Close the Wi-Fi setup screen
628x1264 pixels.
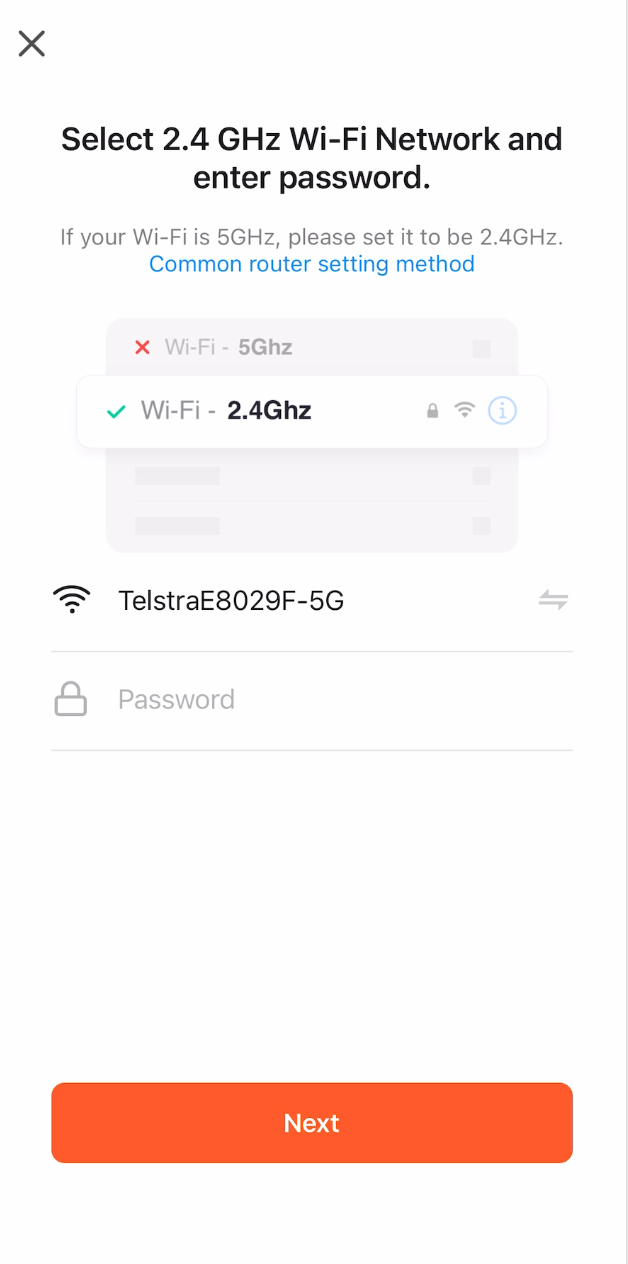32,43
